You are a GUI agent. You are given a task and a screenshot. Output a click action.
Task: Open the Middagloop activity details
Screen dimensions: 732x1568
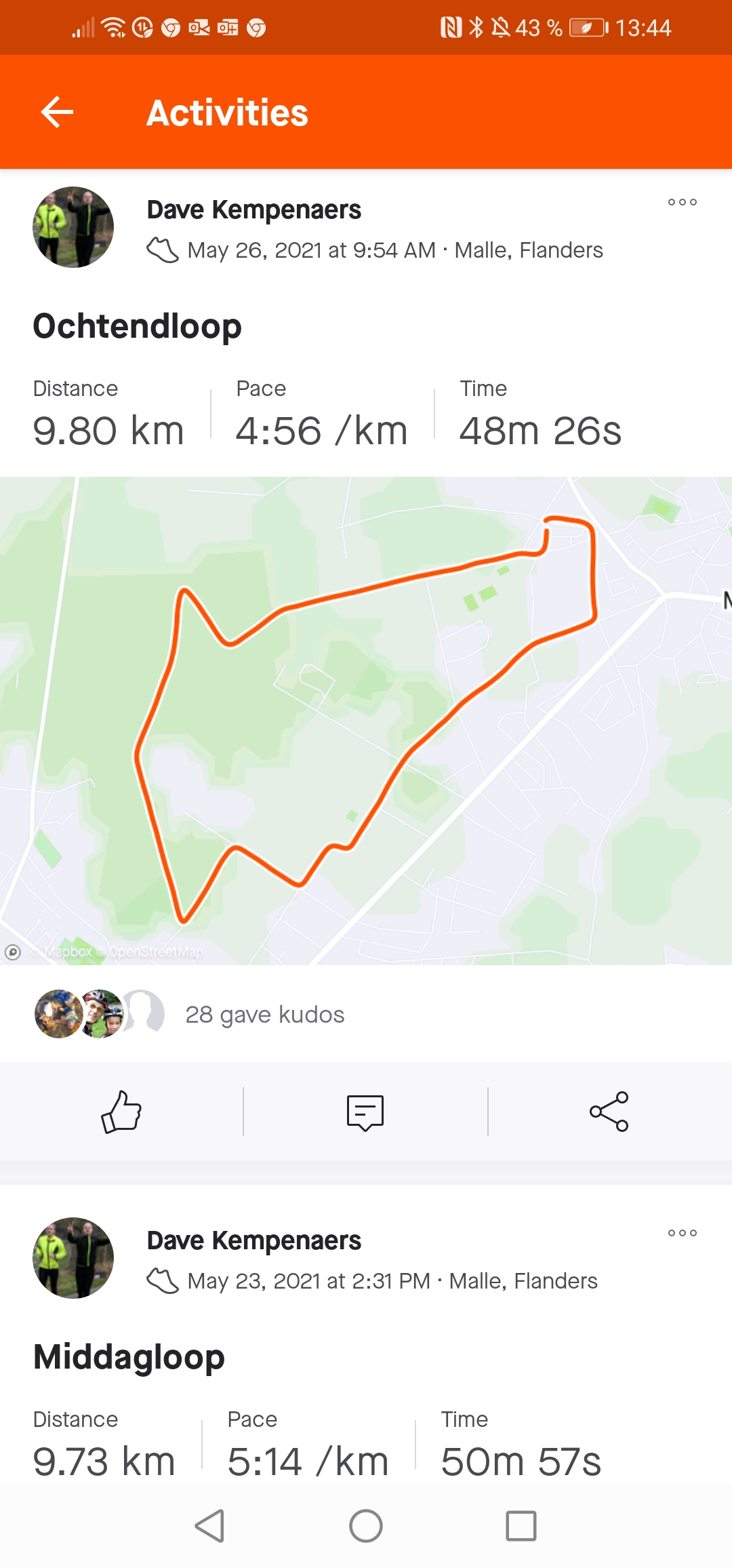click(x=129, y=1357)
